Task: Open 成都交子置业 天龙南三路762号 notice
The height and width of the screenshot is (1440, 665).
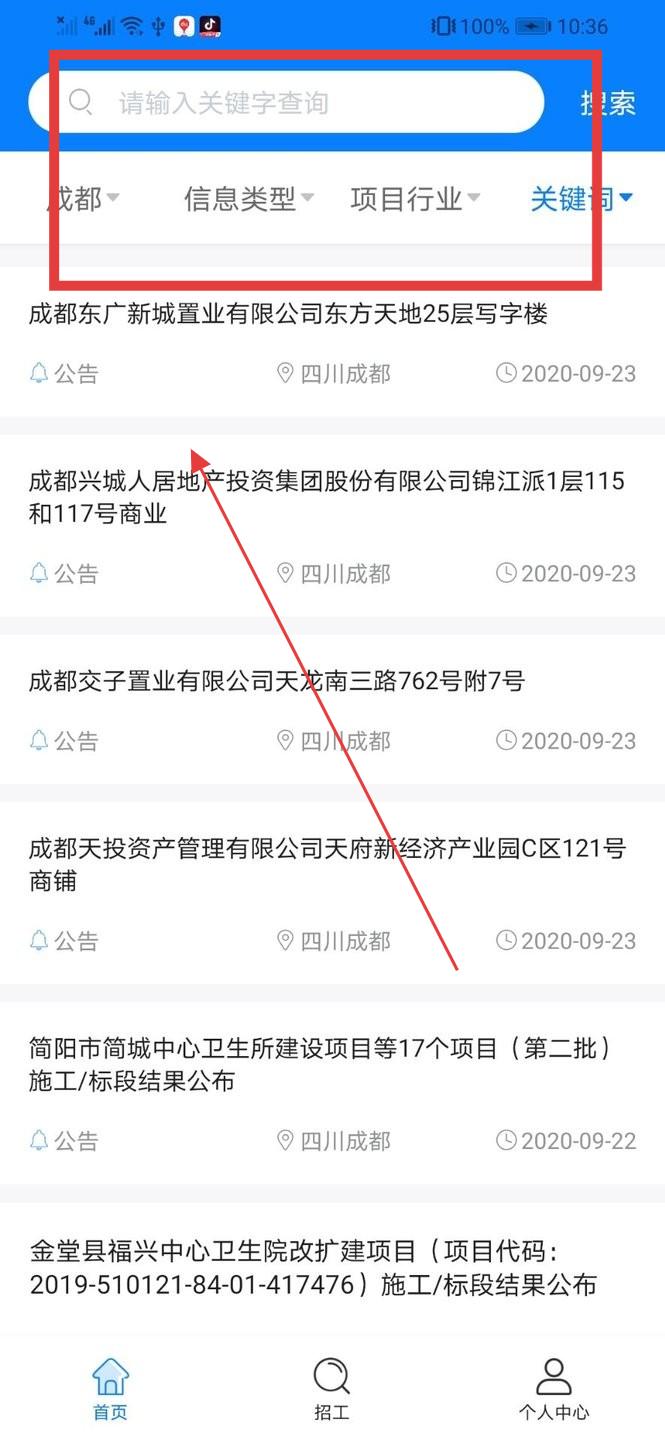Action: [x=276, y=682]
